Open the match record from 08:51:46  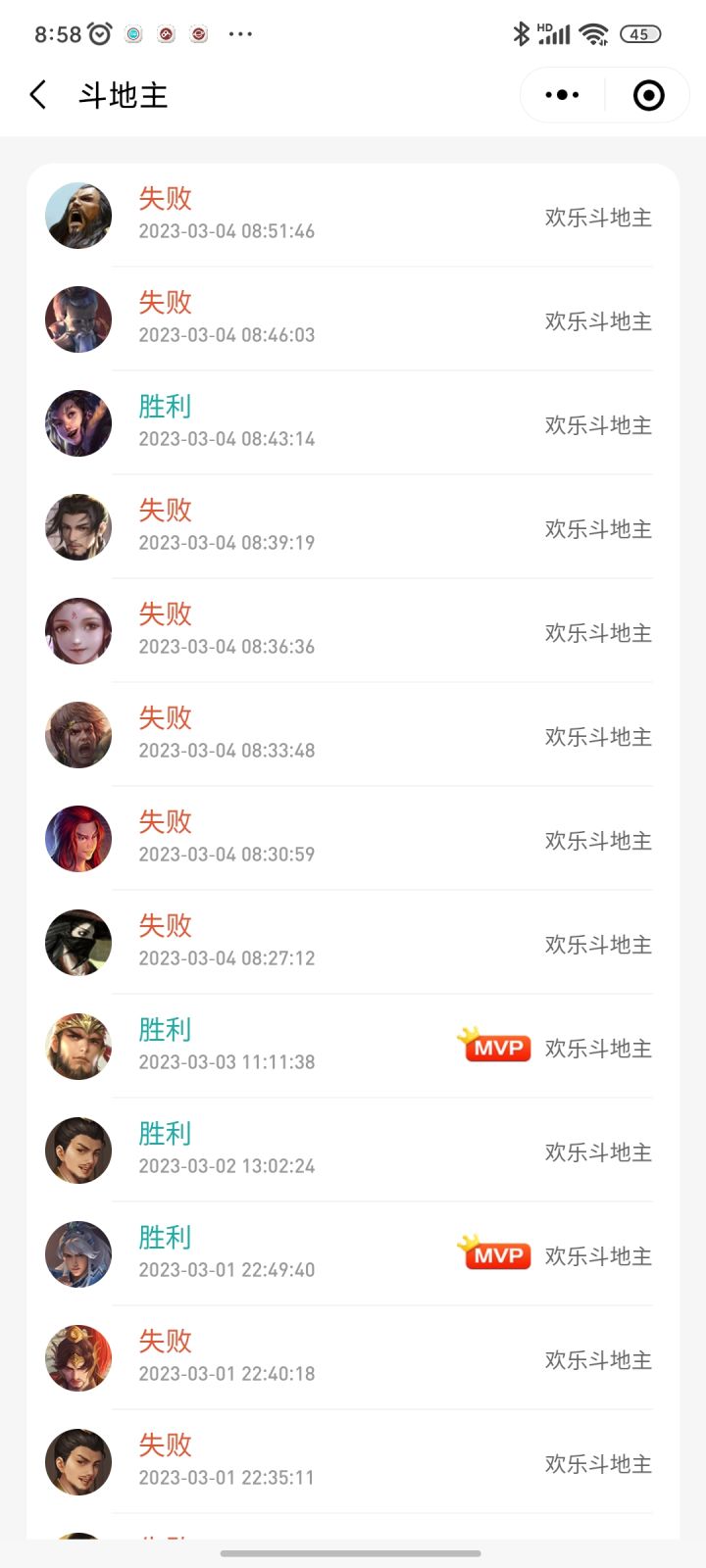(x=353, y=216)
